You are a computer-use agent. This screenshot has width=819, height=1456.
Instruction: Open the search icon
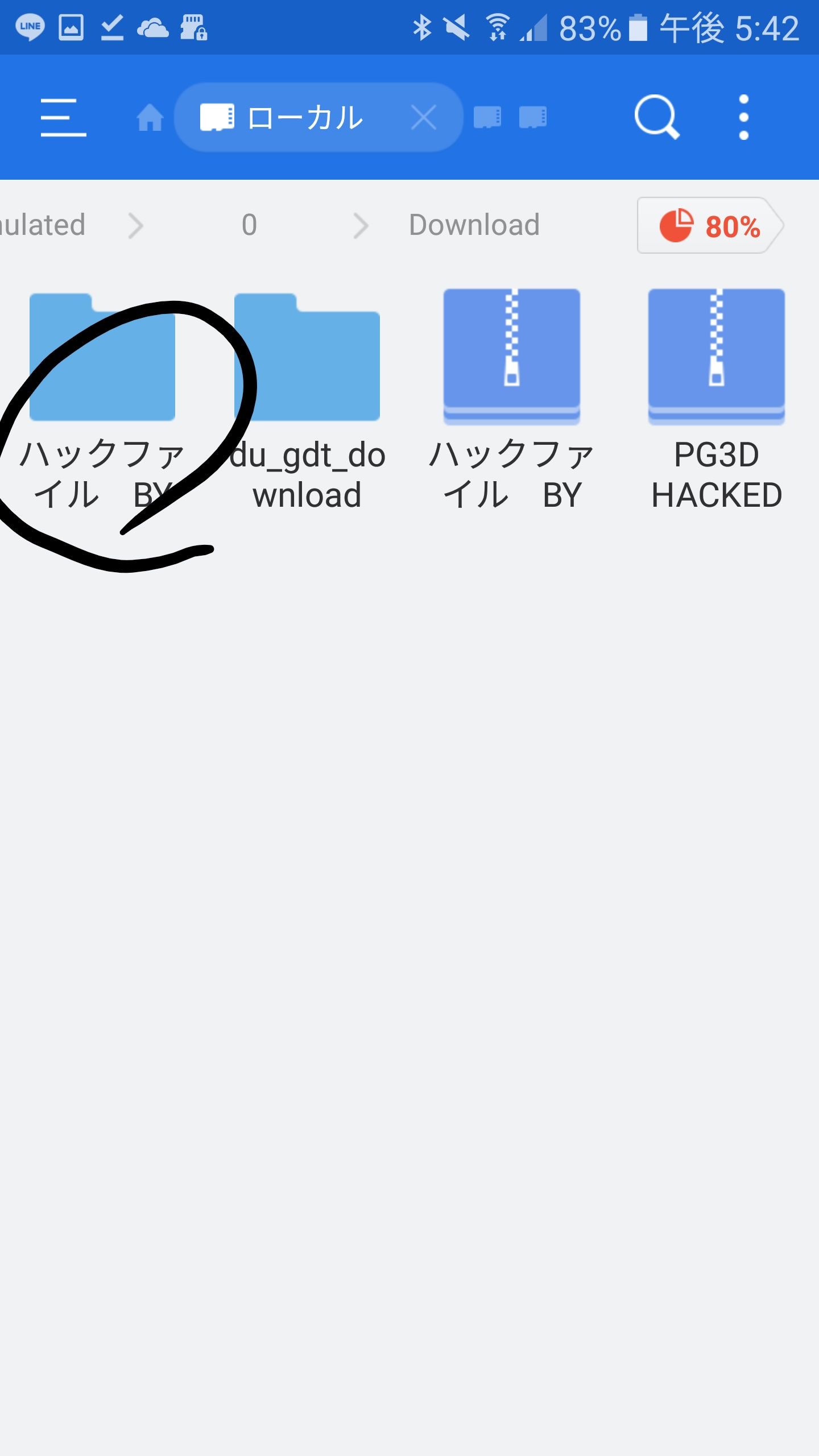(657, 117)
